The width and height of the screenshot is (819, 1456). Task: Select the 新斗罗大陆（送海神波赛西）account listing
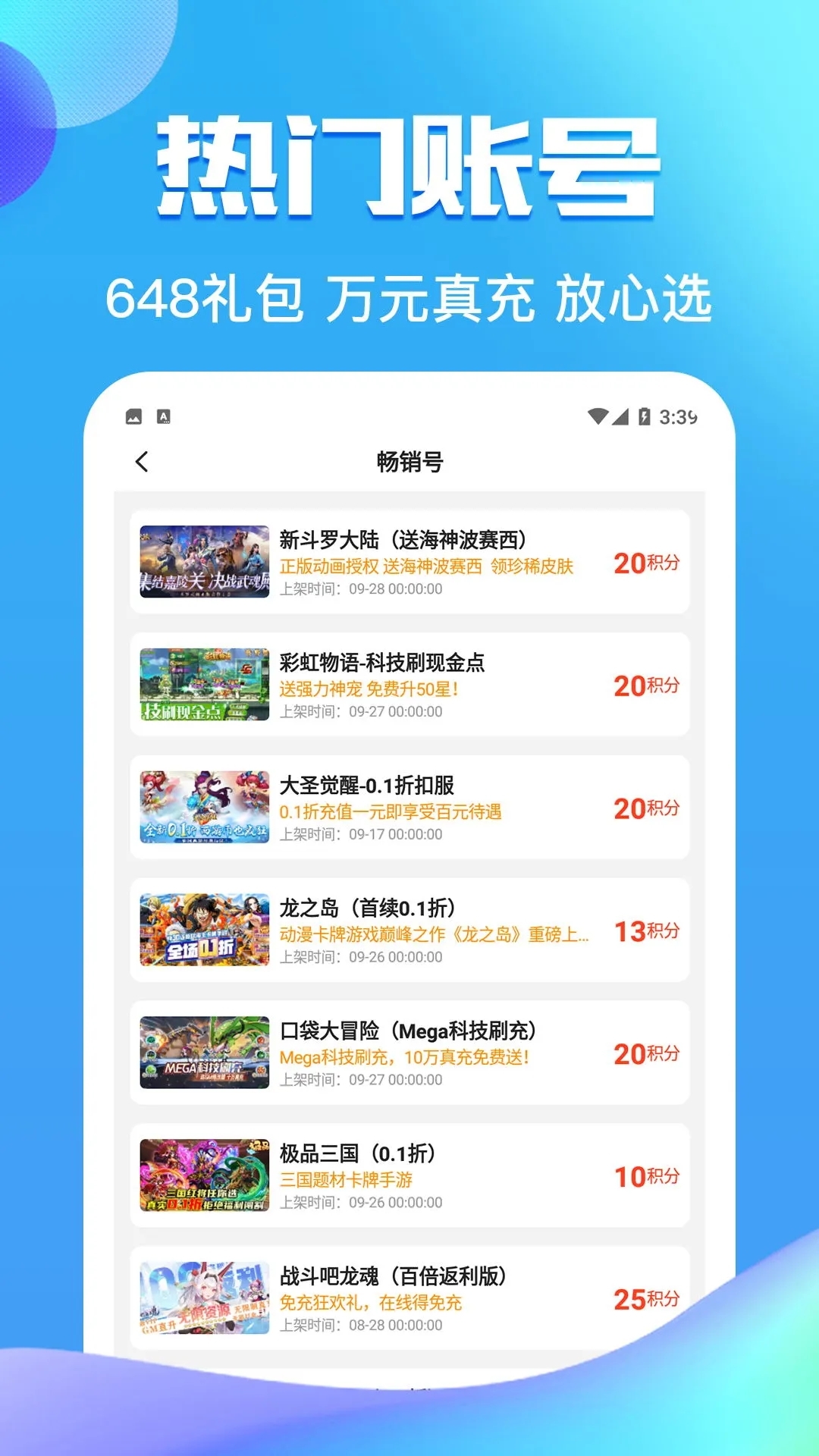coord(409,563)
